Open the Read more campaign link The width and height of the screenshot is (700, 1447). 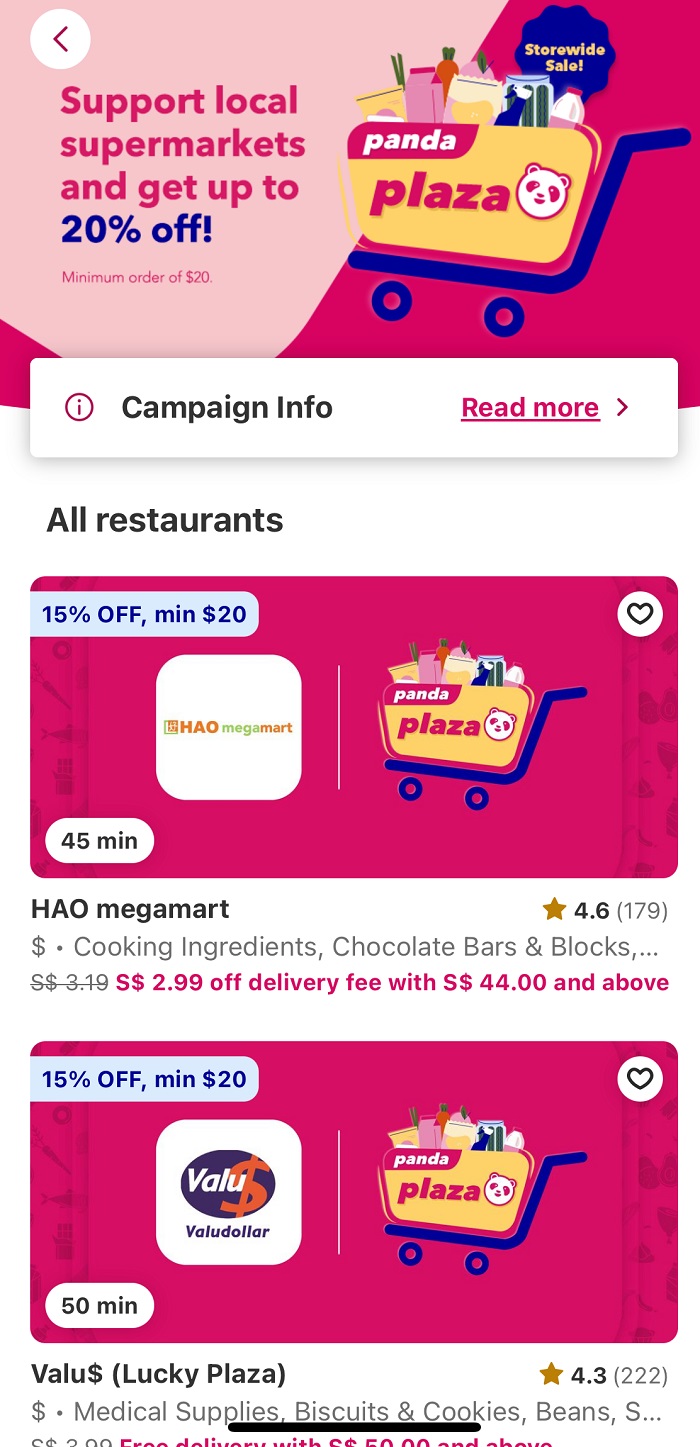530,408
